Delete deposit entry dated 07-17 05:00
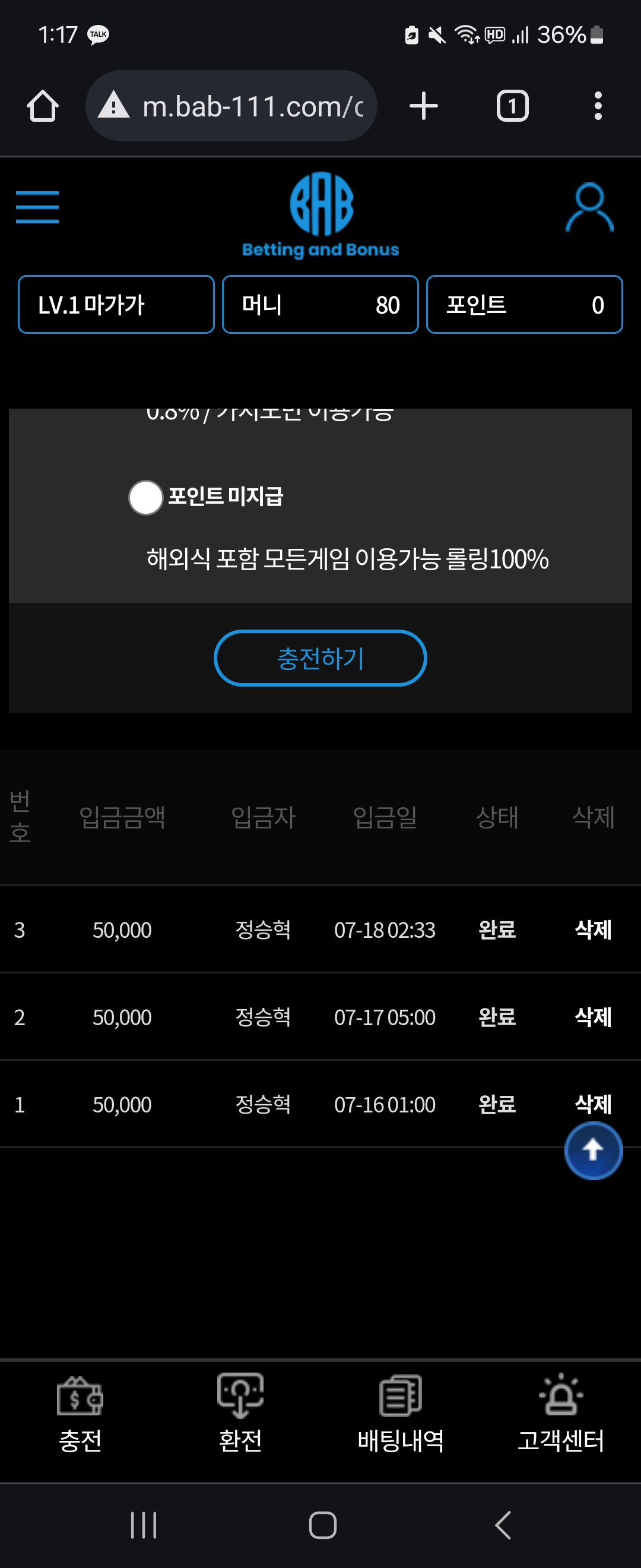Viewport: 641px width, 1568px height. [x=593, y=1016]
